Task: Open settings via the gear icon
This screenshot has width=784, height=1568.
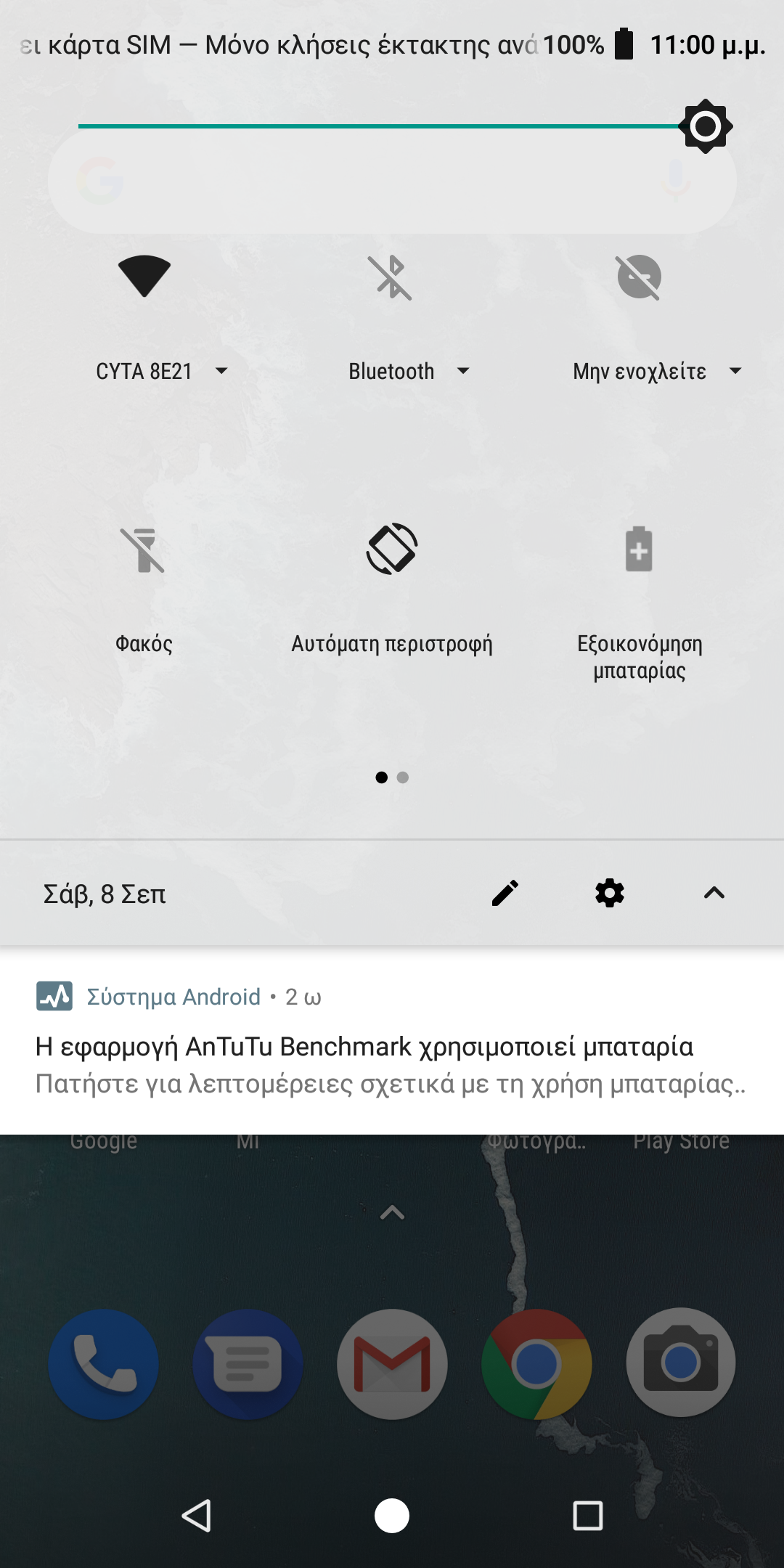Action: pyautogui.click(x=610, y=893)
